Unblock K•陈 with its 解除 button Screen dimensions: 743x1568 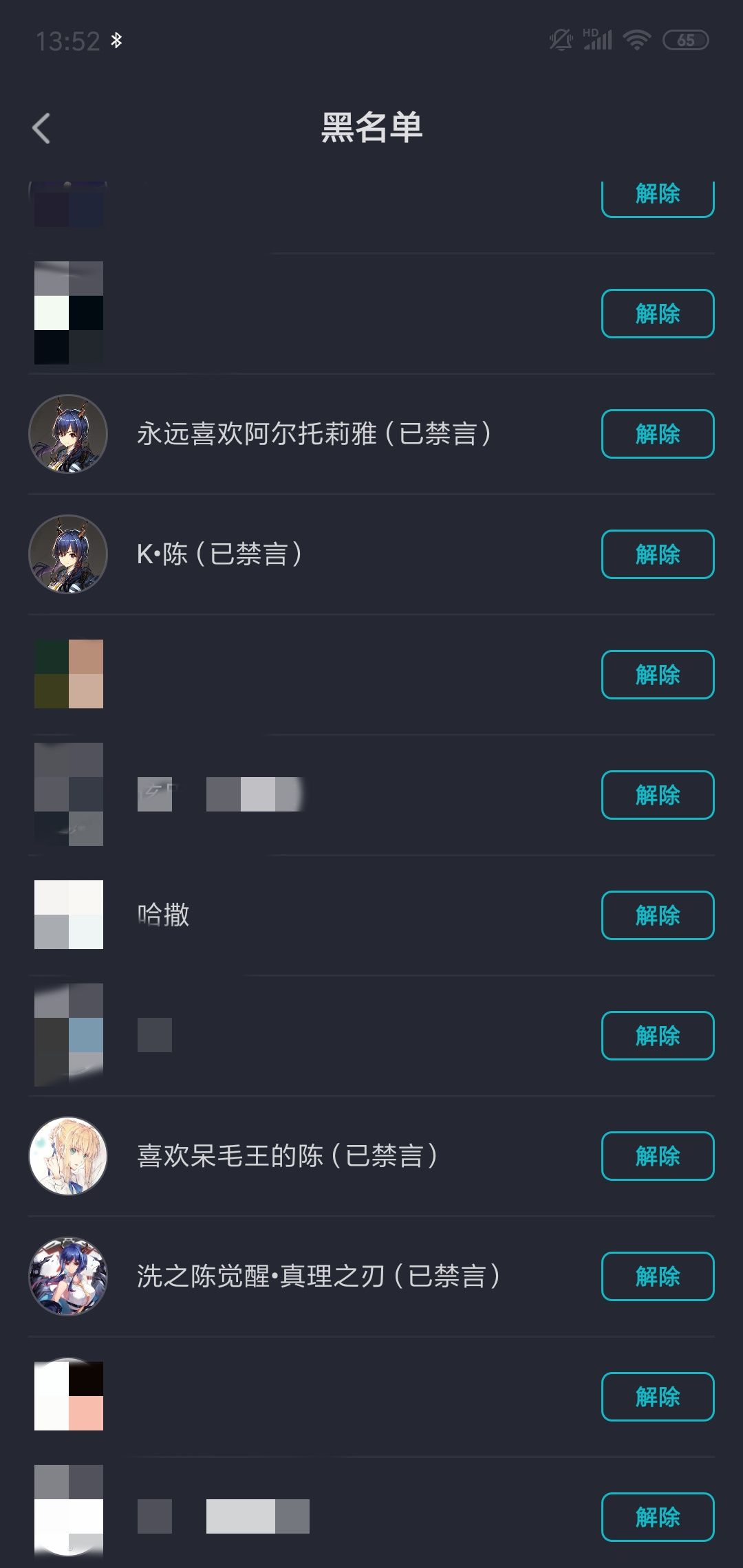(x=658, y=554)
